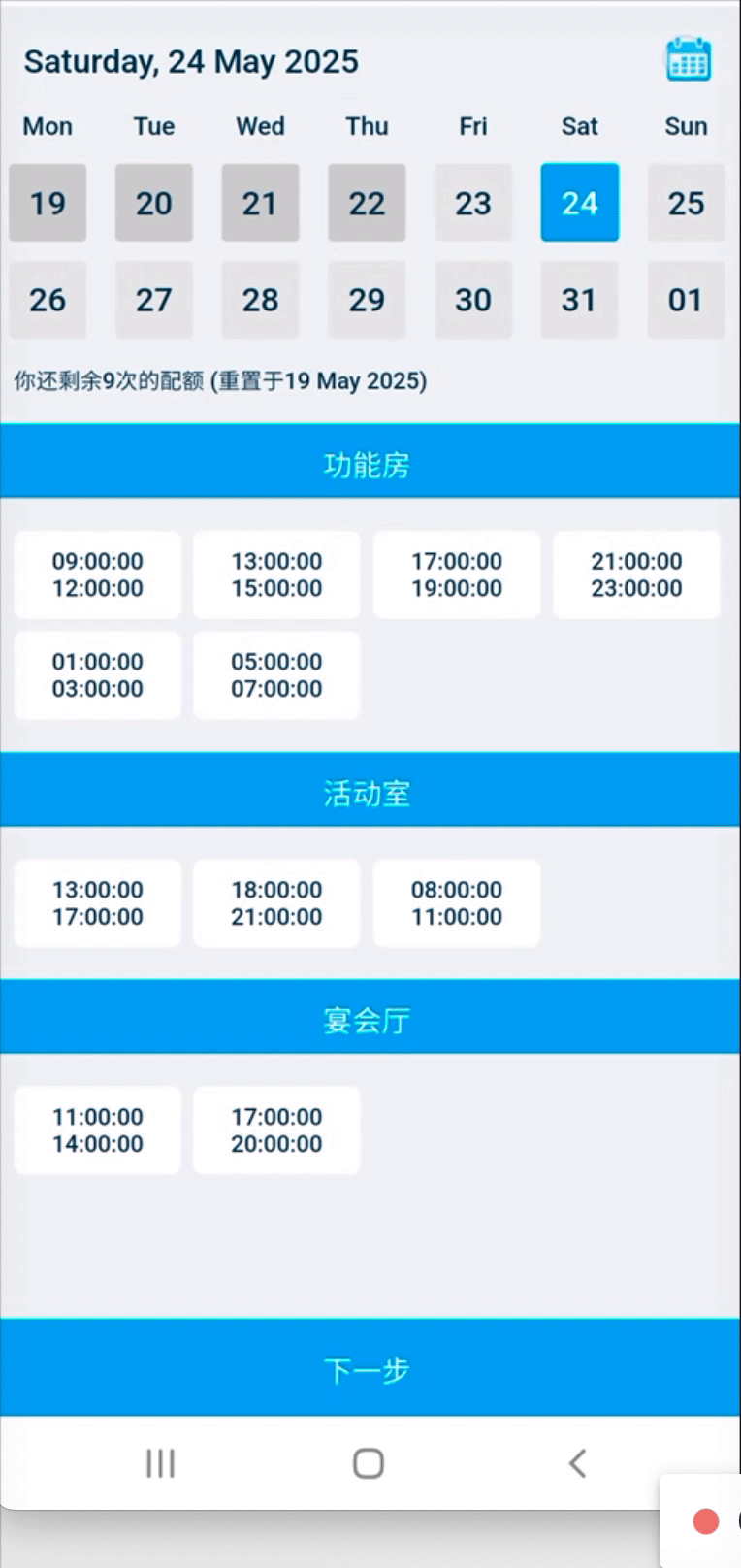Select date 28 on the calendar

click(x=260, y=300)
